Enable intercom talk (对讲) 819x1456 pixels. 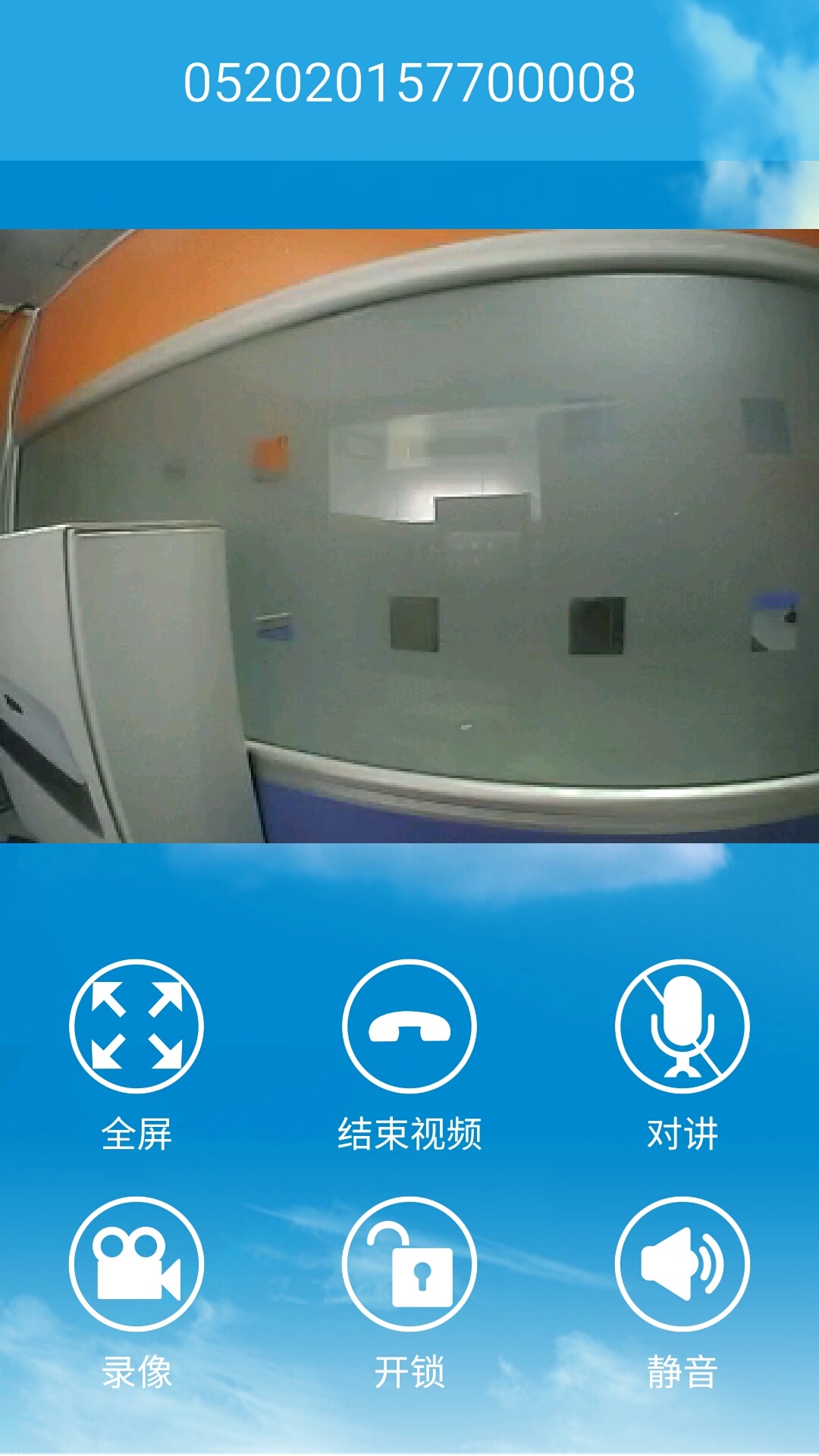click(x=682, y=1026)
